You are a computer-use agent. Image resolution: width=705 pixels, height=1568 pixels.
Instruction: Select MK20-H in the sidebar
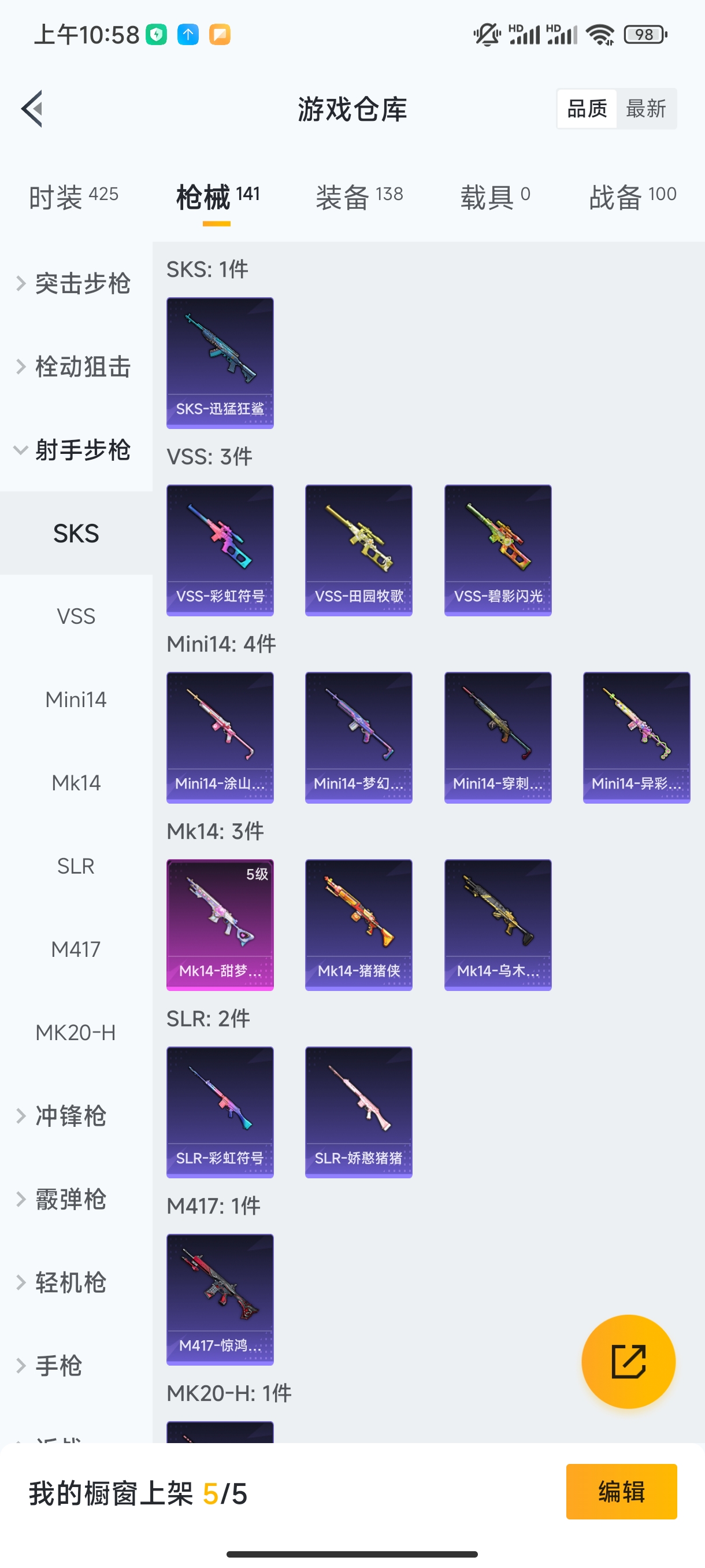(x=76, y=1033)
